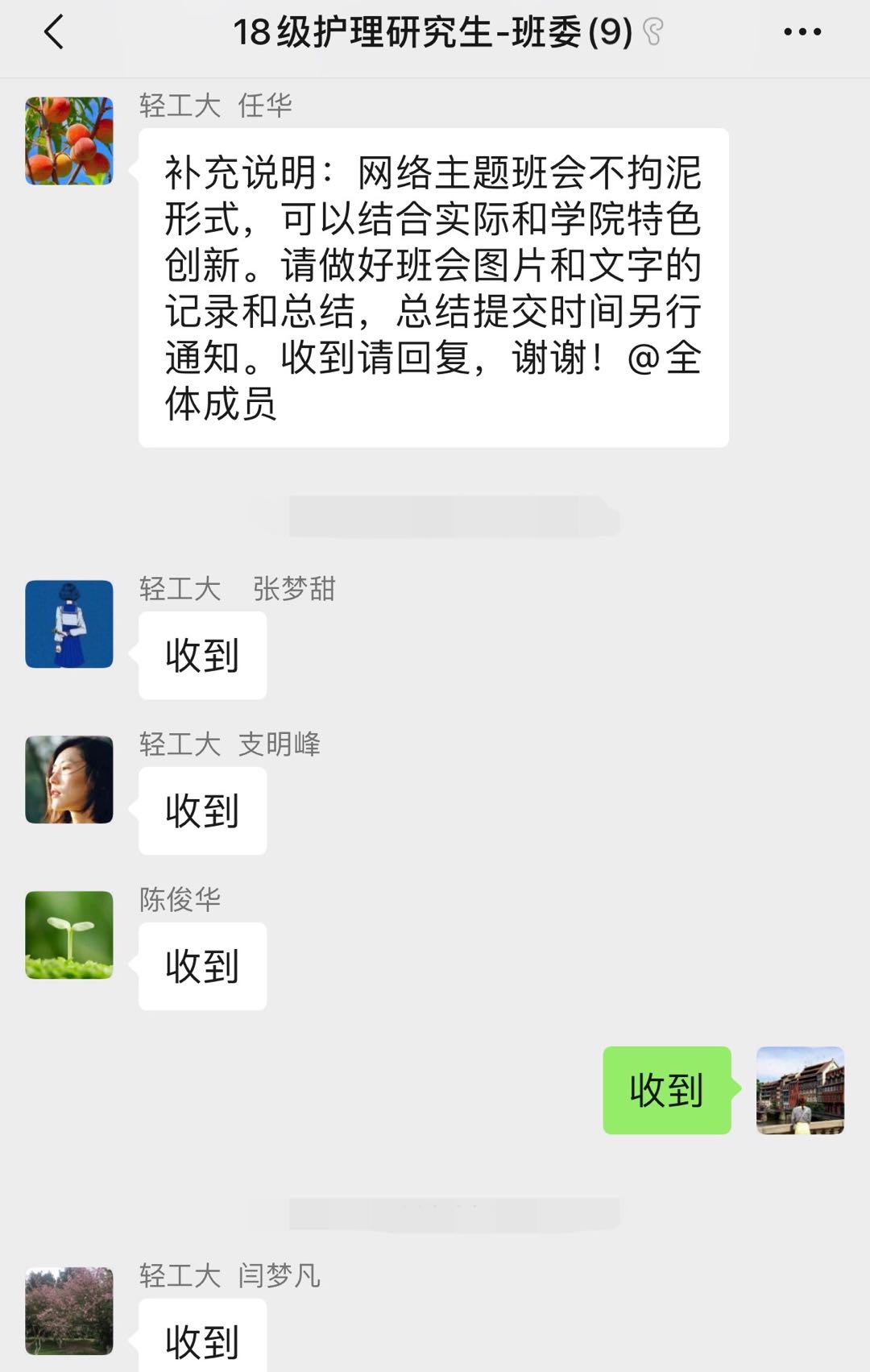Open the three-dot chat options menu
This screenshot has height=1372, width=870.
point(800,32)
